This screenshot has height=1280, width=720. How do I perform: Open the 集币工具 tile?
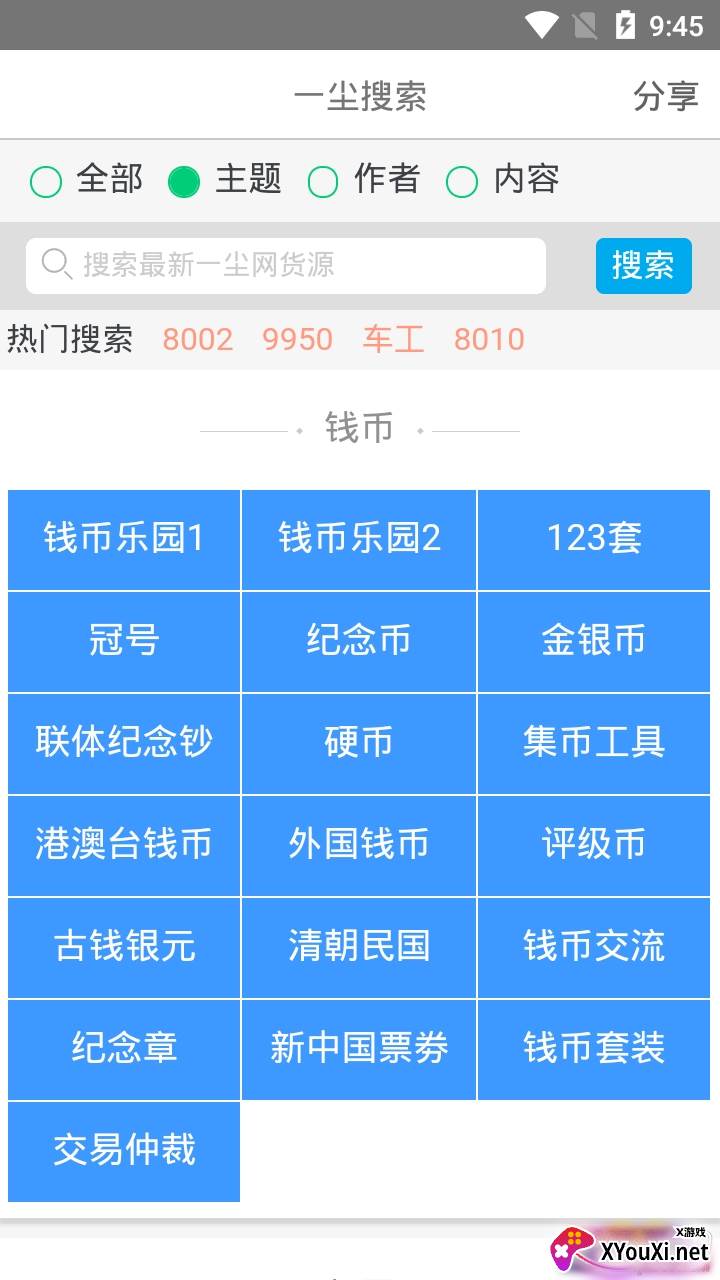[594, 744]
